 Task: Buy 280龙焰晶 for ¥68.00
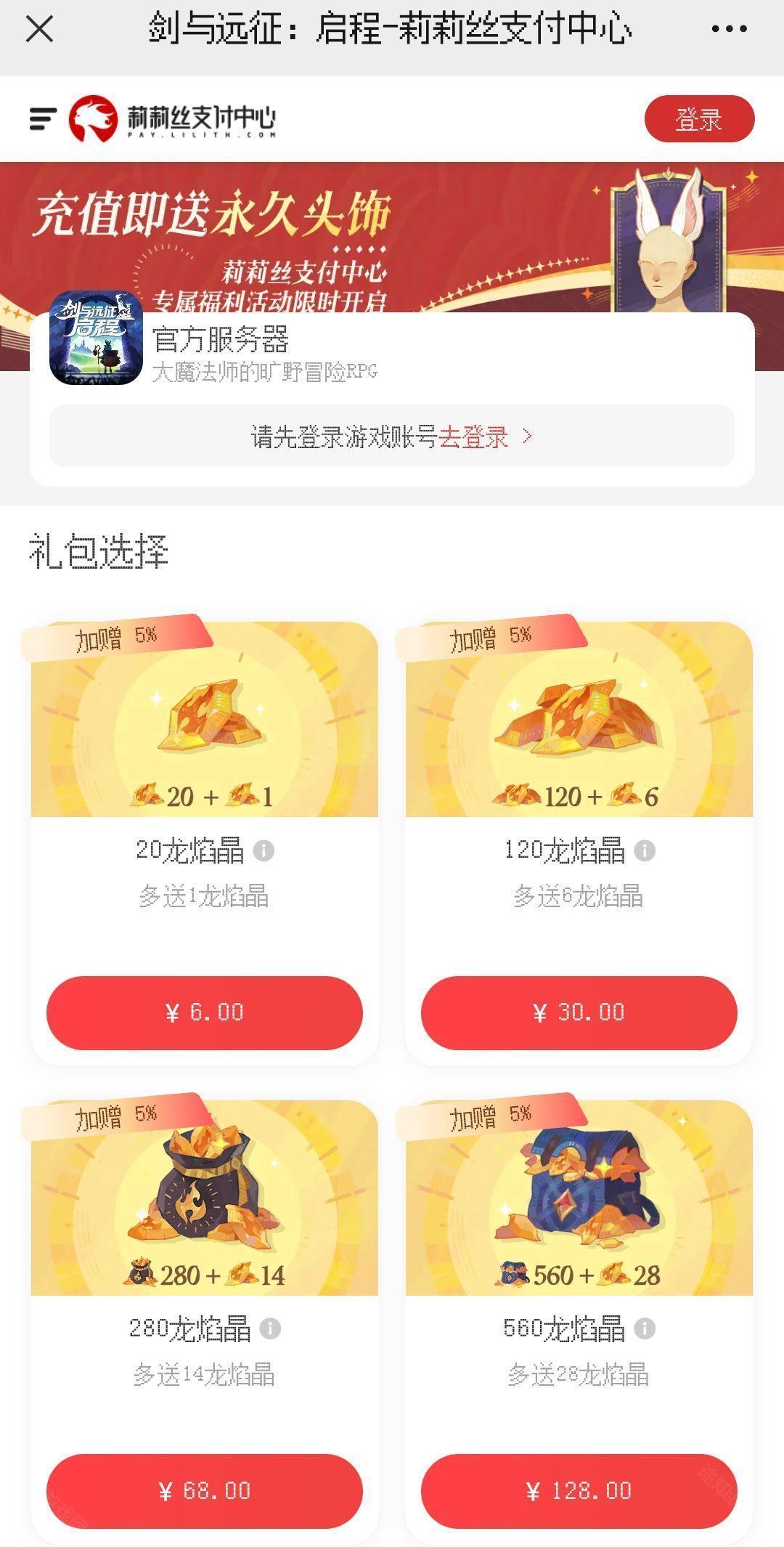pyautogui.click(x=204, y=1490)
